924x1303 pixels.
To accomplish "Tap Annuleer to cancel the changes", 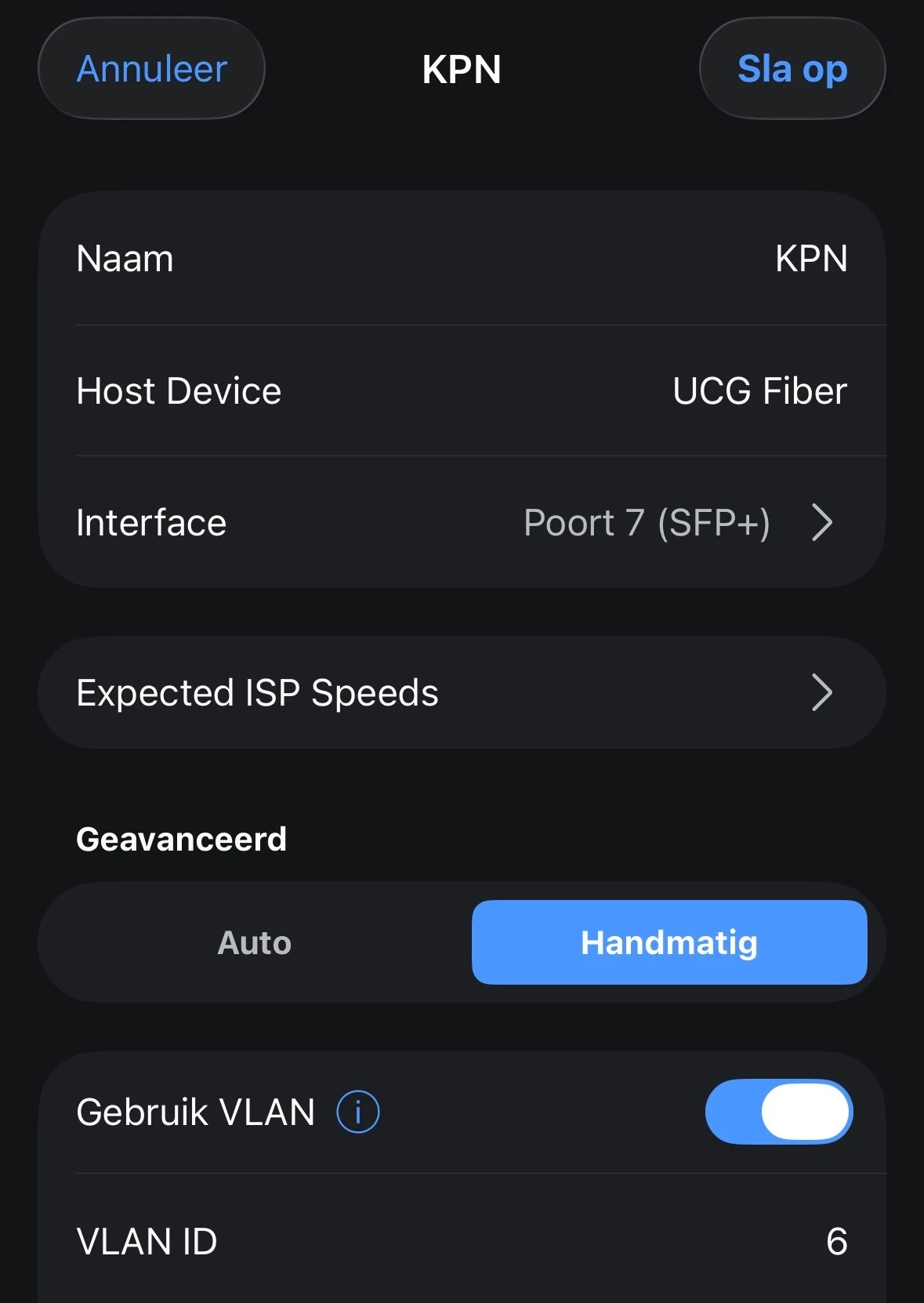I will pyautogui.click(x=151, y=69).
